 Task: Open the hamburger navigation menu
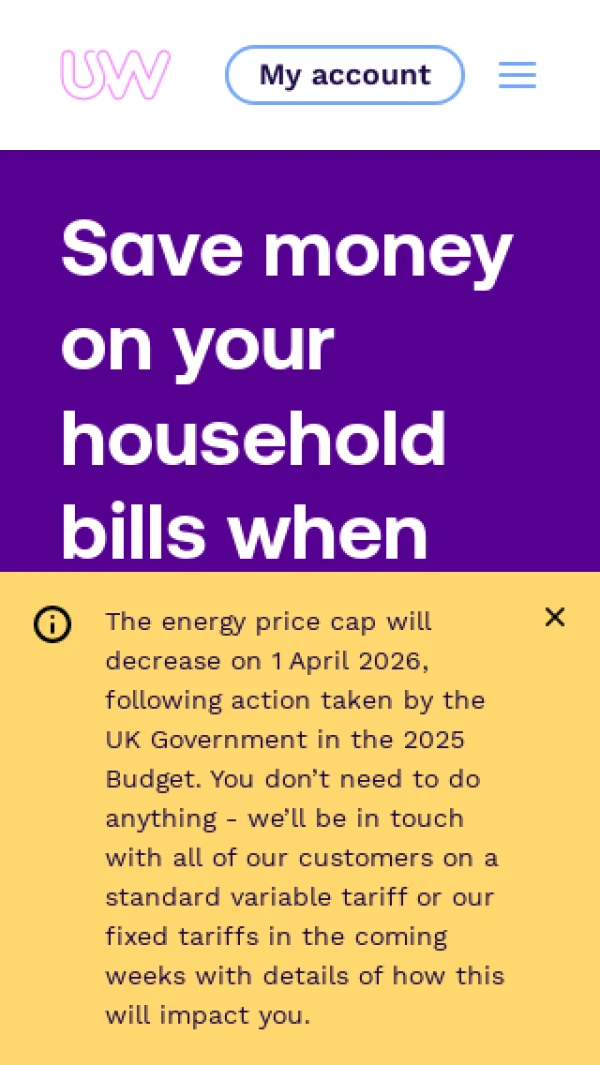pos(517,75)
